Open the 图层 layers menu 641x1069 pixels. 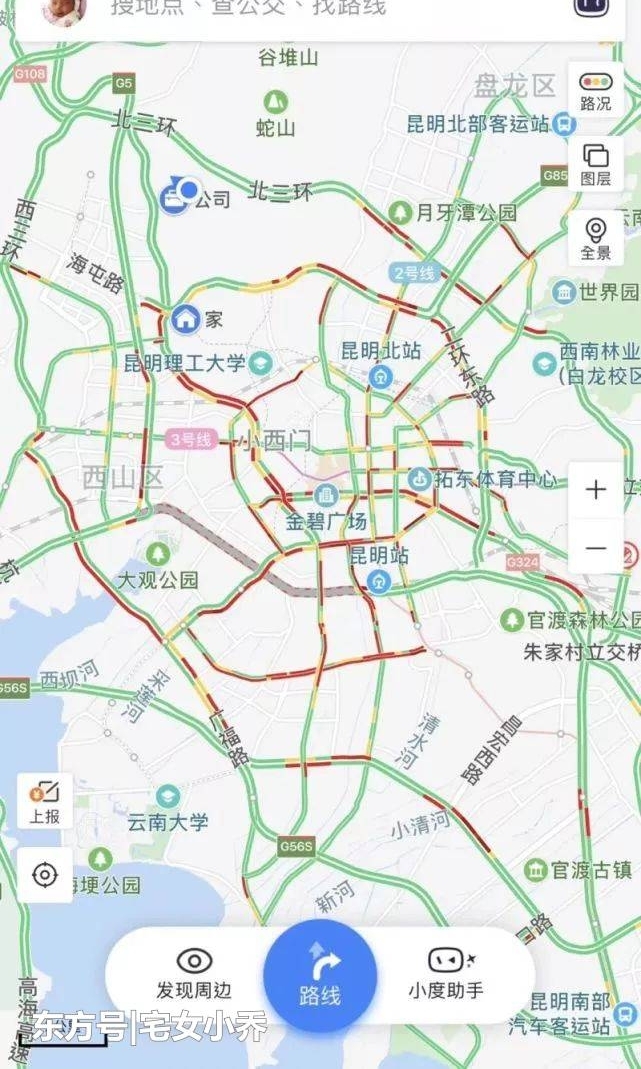coord(596,166)
